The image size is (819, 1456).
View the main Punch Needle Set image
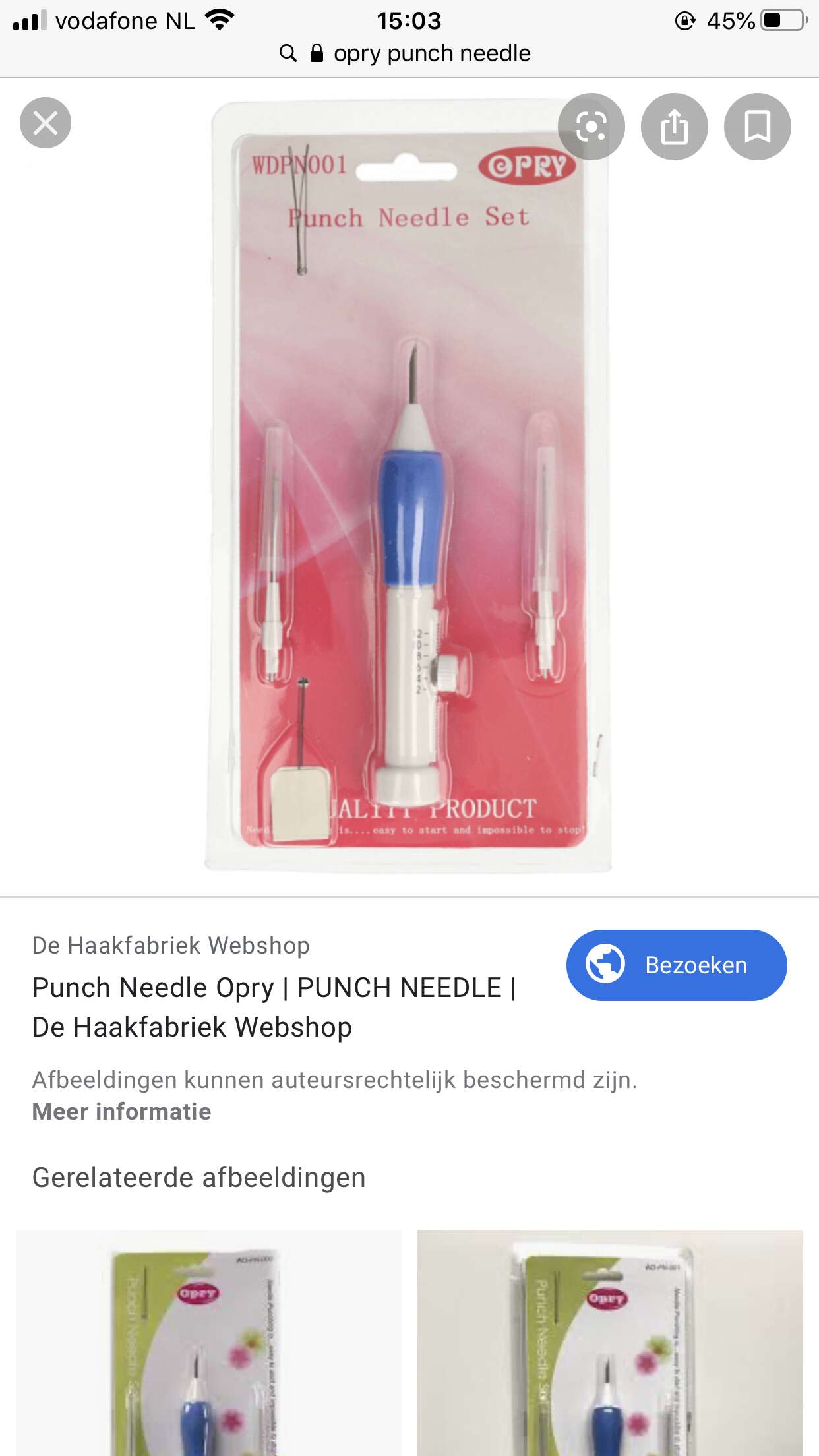[408, 487]
